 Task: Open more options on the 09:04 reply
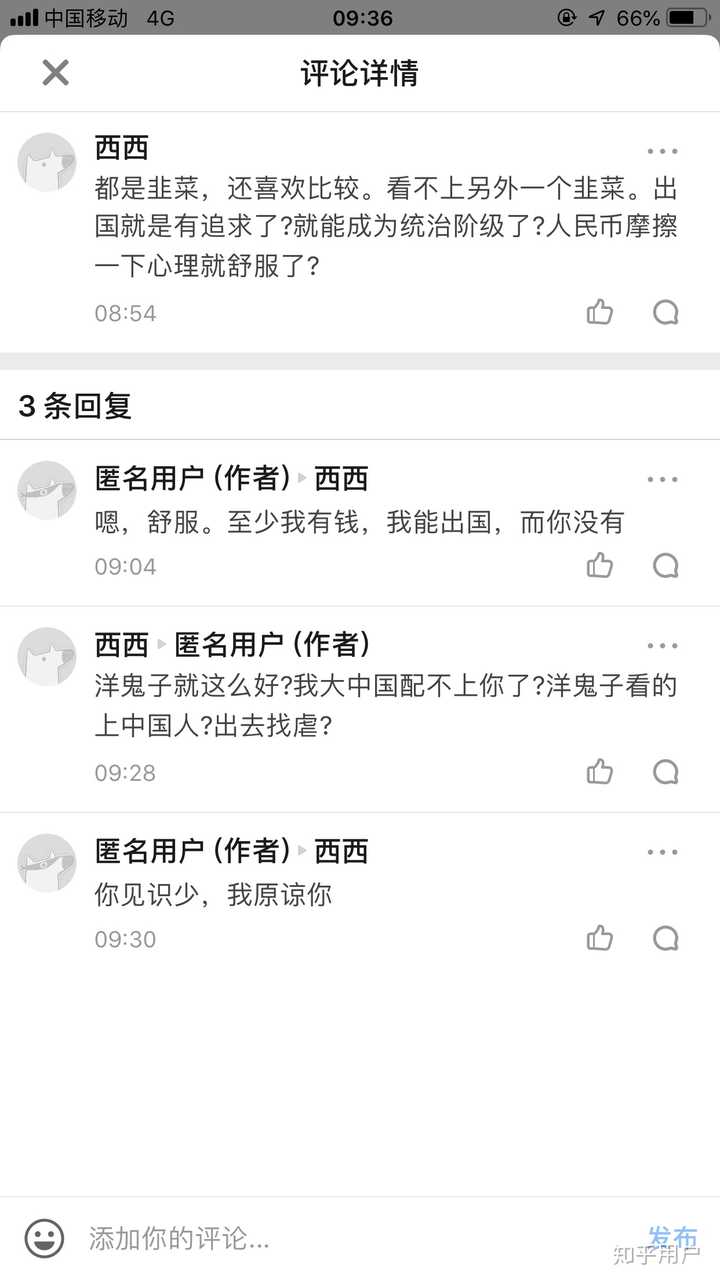662,479
